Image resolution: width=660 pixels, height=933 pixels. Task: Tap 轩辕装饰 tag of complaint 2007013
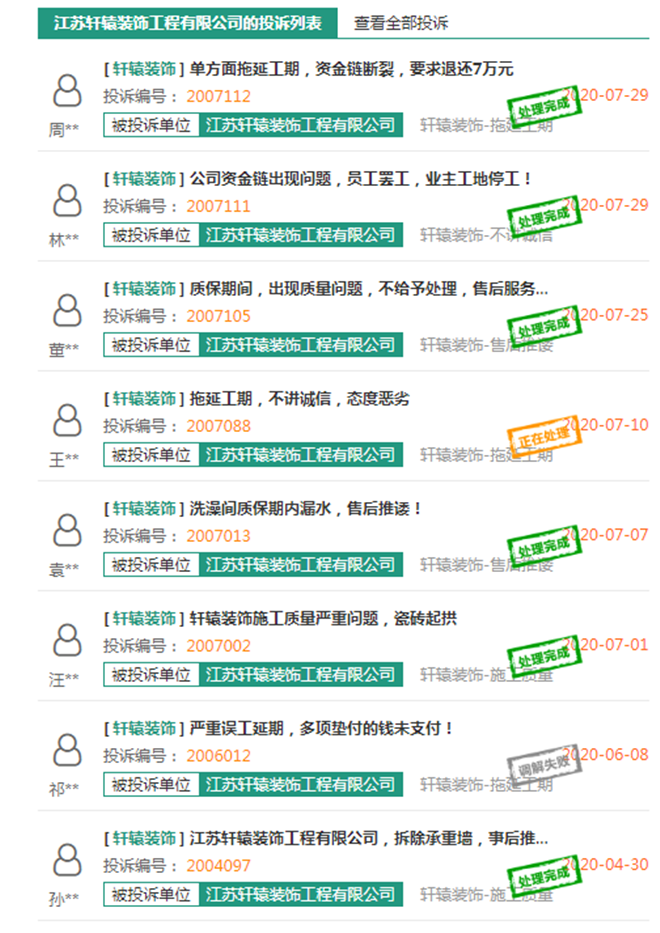pyautogui.click(x=144, y=509)
